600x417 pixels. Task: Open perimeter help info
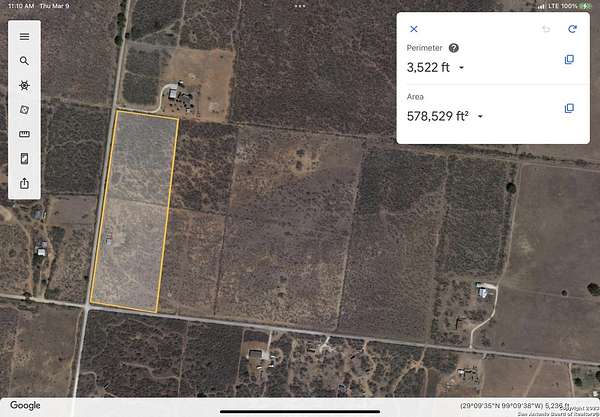tap(454, 48)
